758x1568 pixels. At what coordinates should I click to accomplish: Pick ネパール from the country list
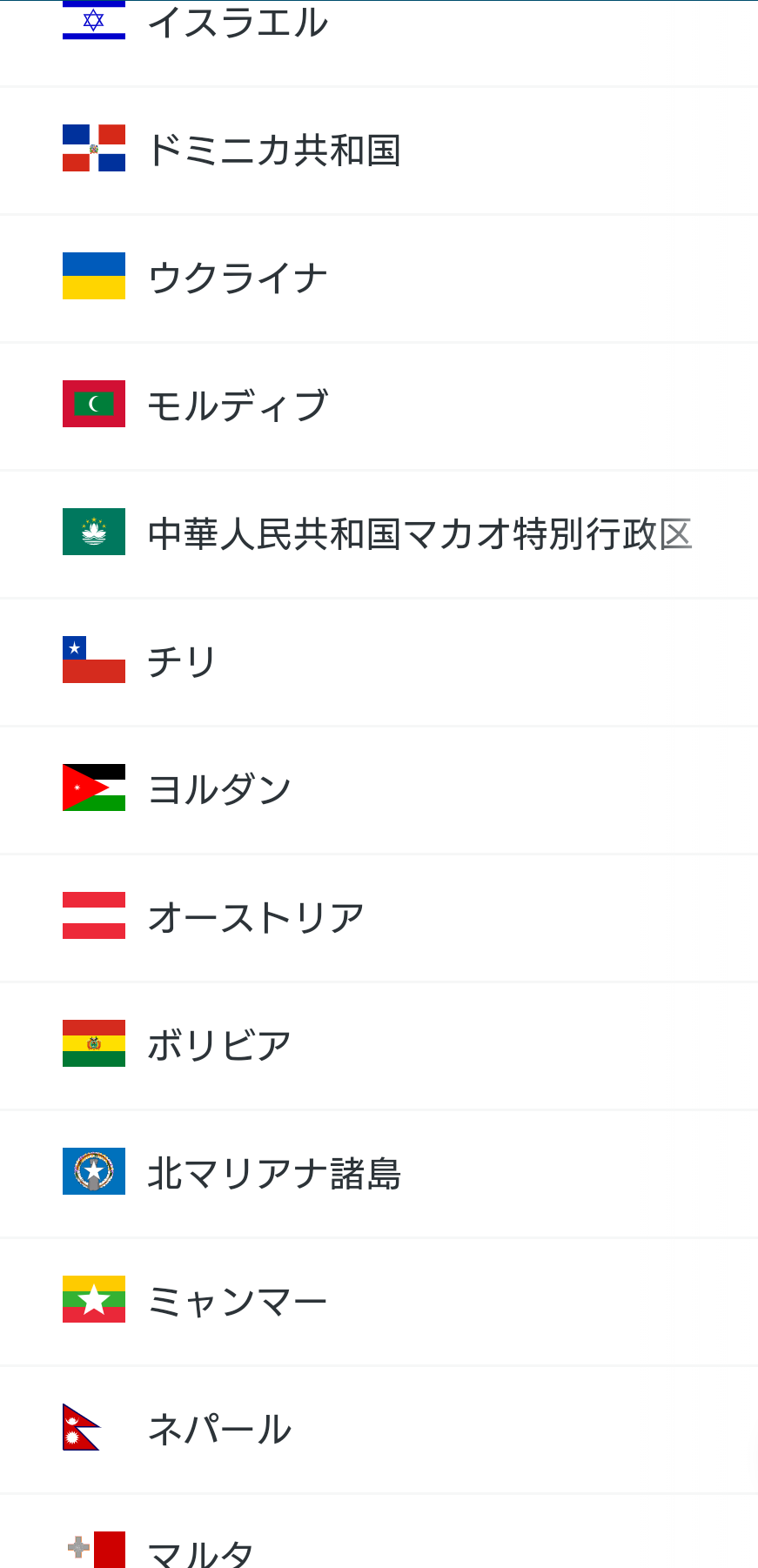(219, 1429)
